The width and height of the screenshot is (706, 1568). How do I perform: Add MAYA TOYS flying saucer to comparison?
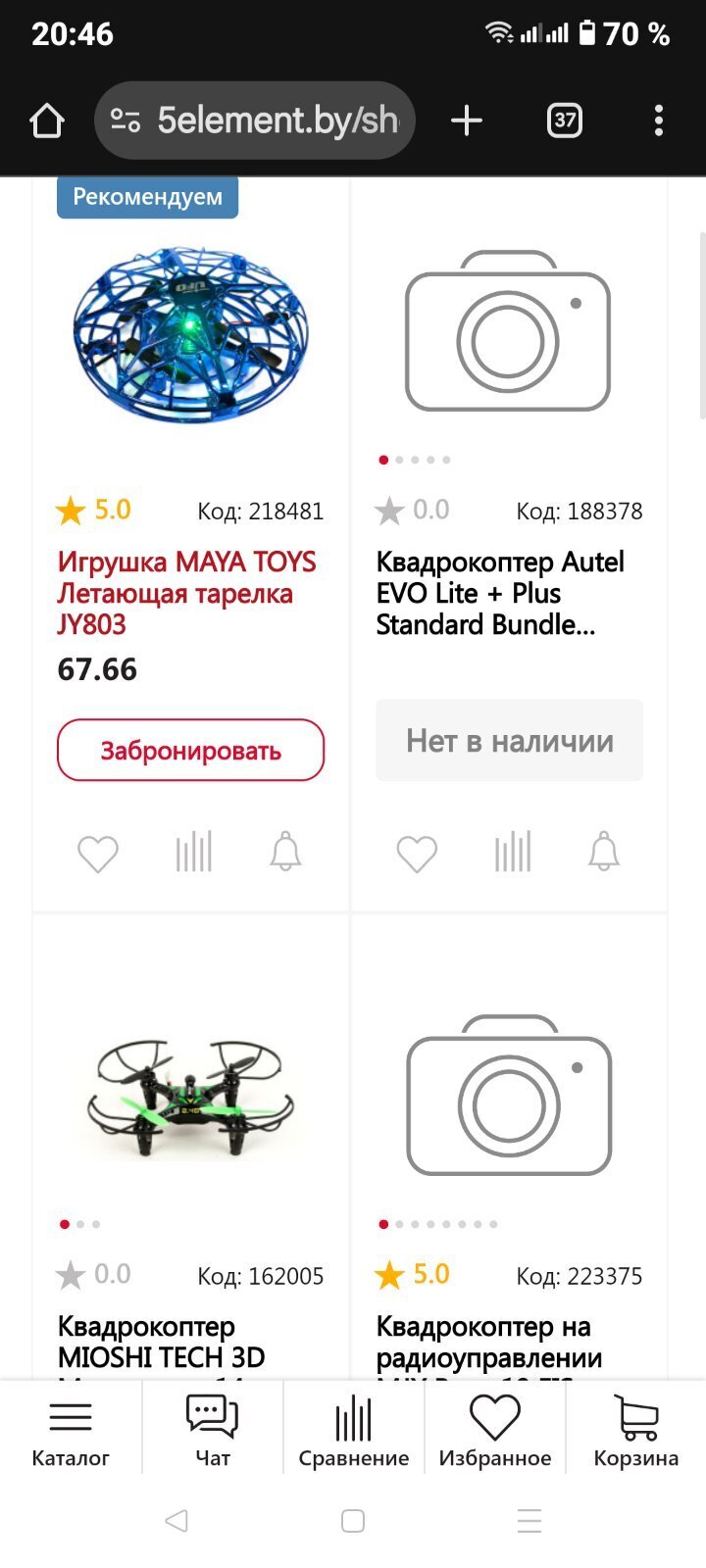193,853
